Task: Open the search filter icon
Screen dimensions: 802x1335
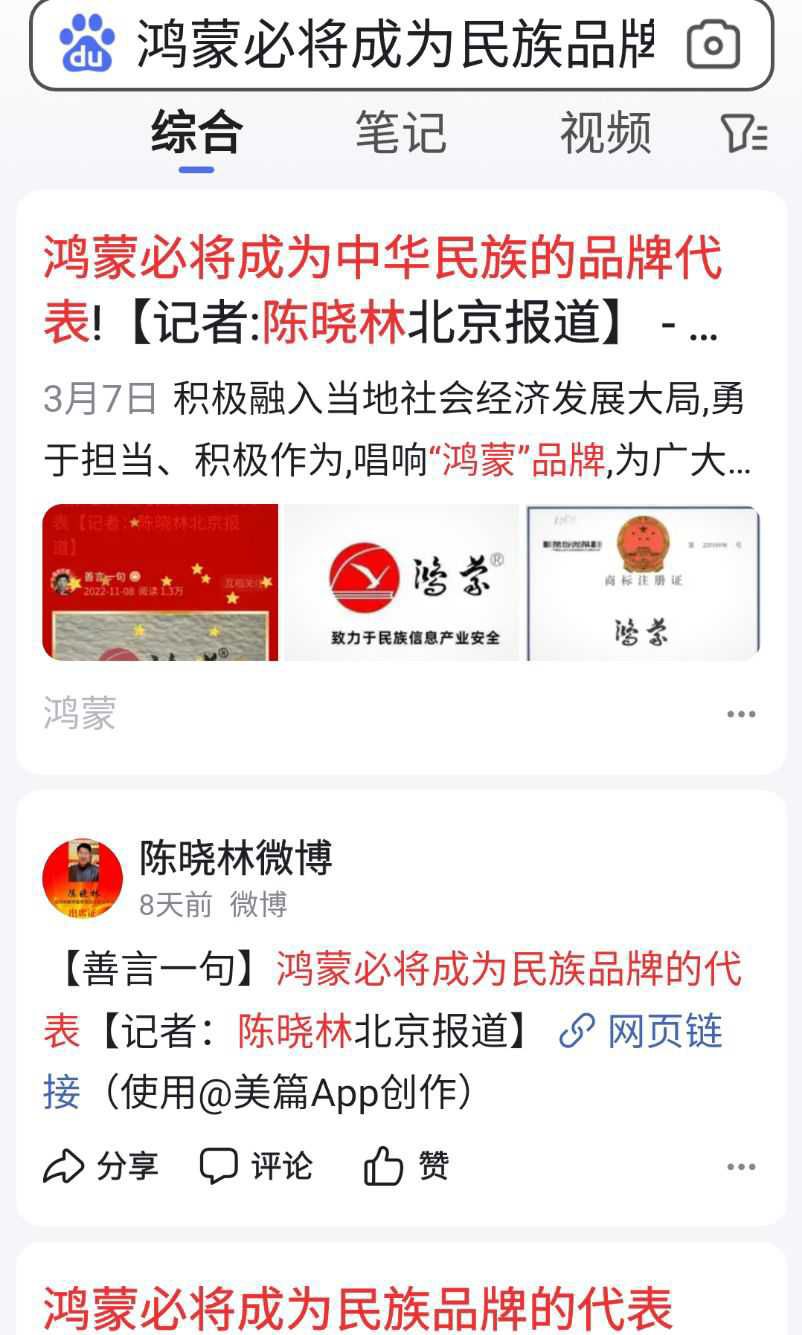Action: pos(743,133)
